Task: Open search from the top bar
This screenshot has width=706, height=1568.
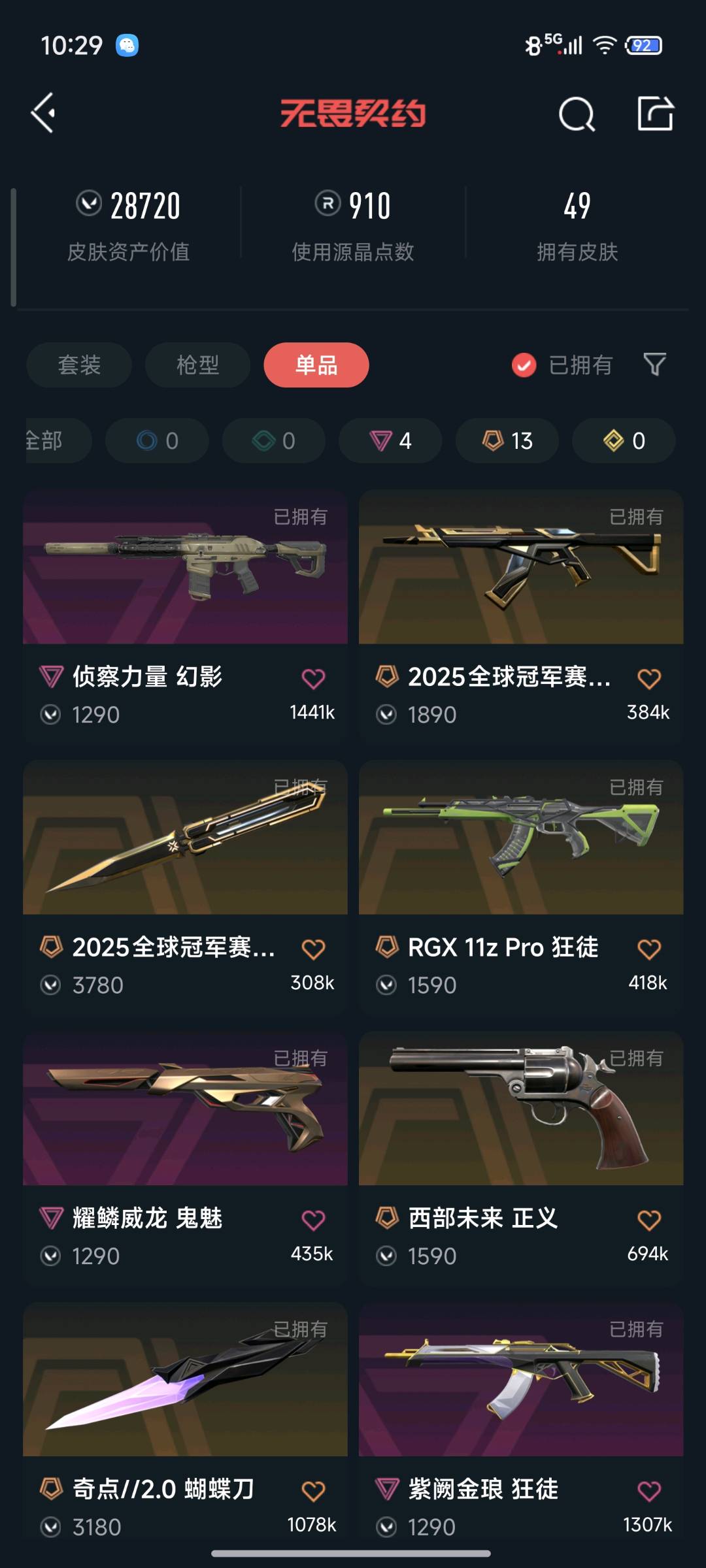Action: [577, 114]
